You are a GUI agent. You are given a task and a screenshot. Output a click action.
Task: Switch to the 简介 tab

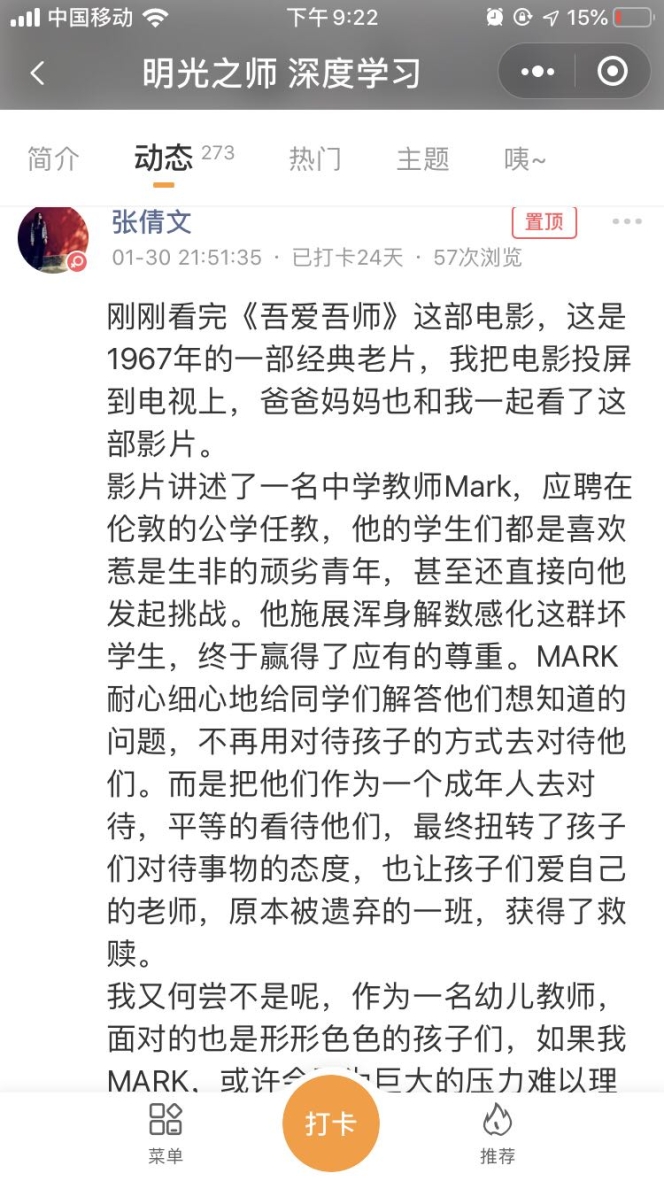point(53,159)
